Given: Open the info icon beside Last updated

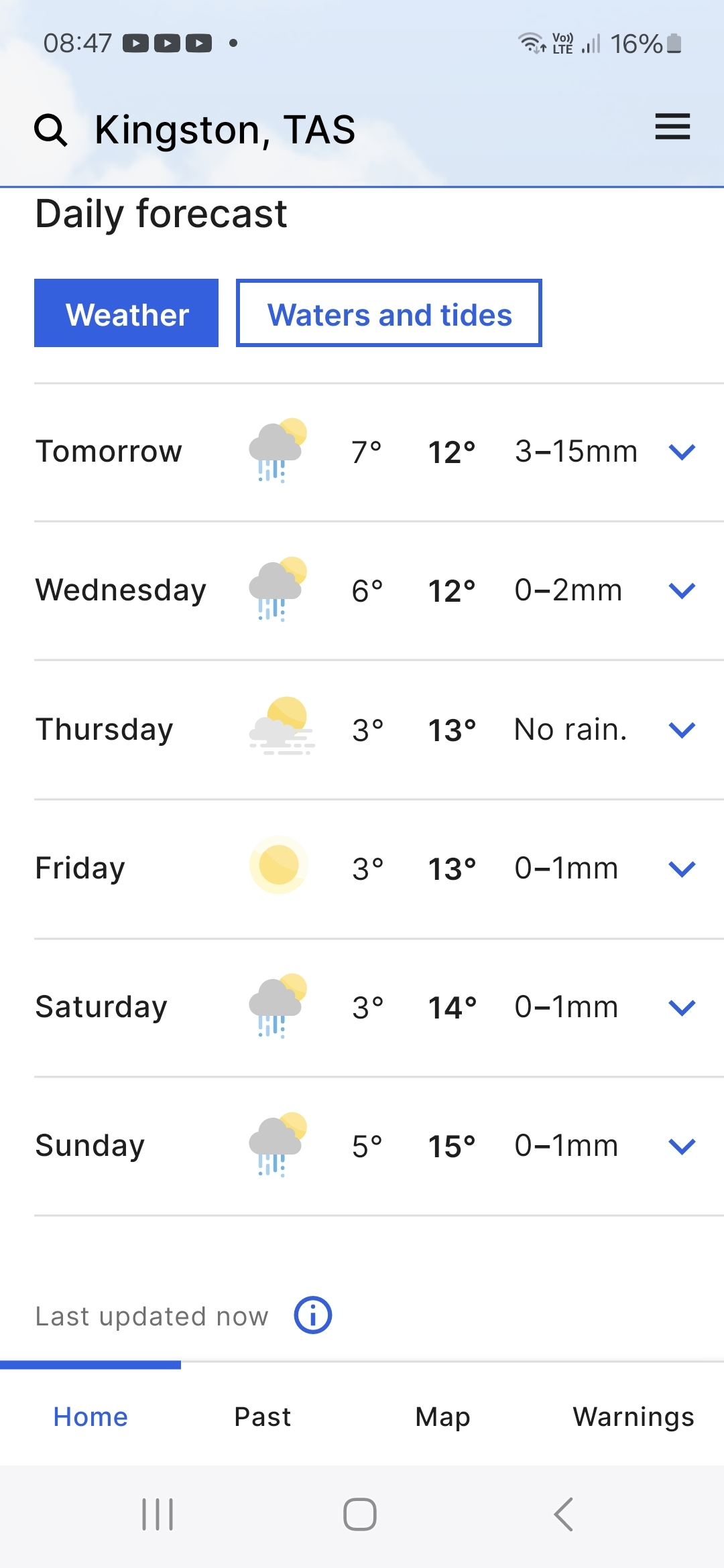Looking at the screenshot, I should click(313, 1315).
